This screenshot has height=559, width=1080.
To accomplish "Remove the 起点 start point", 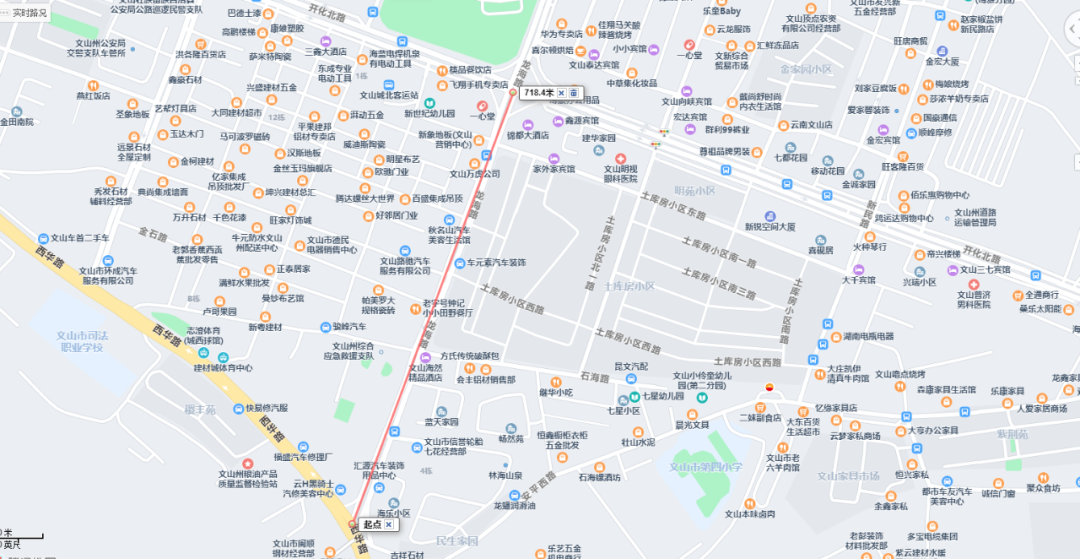I will [x=388, y=524].
